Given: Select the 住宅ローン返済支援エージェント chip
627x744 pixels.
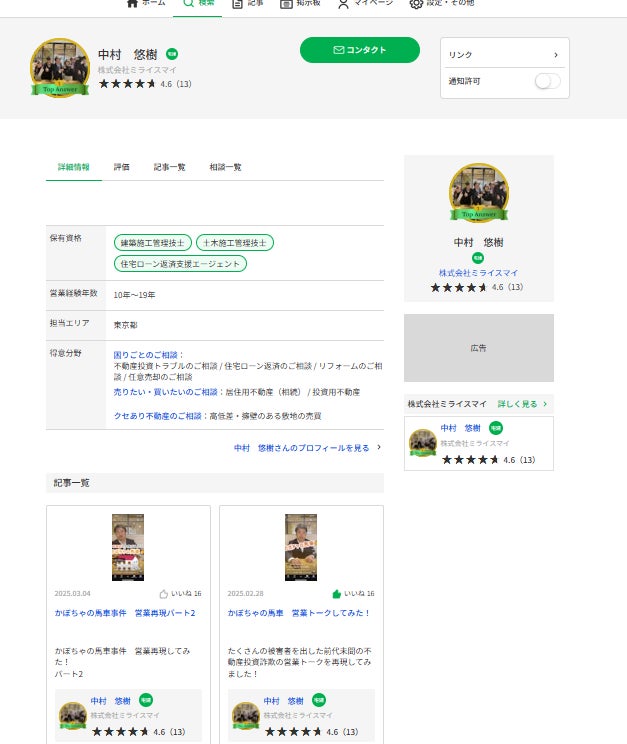Looking at the screenshot, I should 180,264.
